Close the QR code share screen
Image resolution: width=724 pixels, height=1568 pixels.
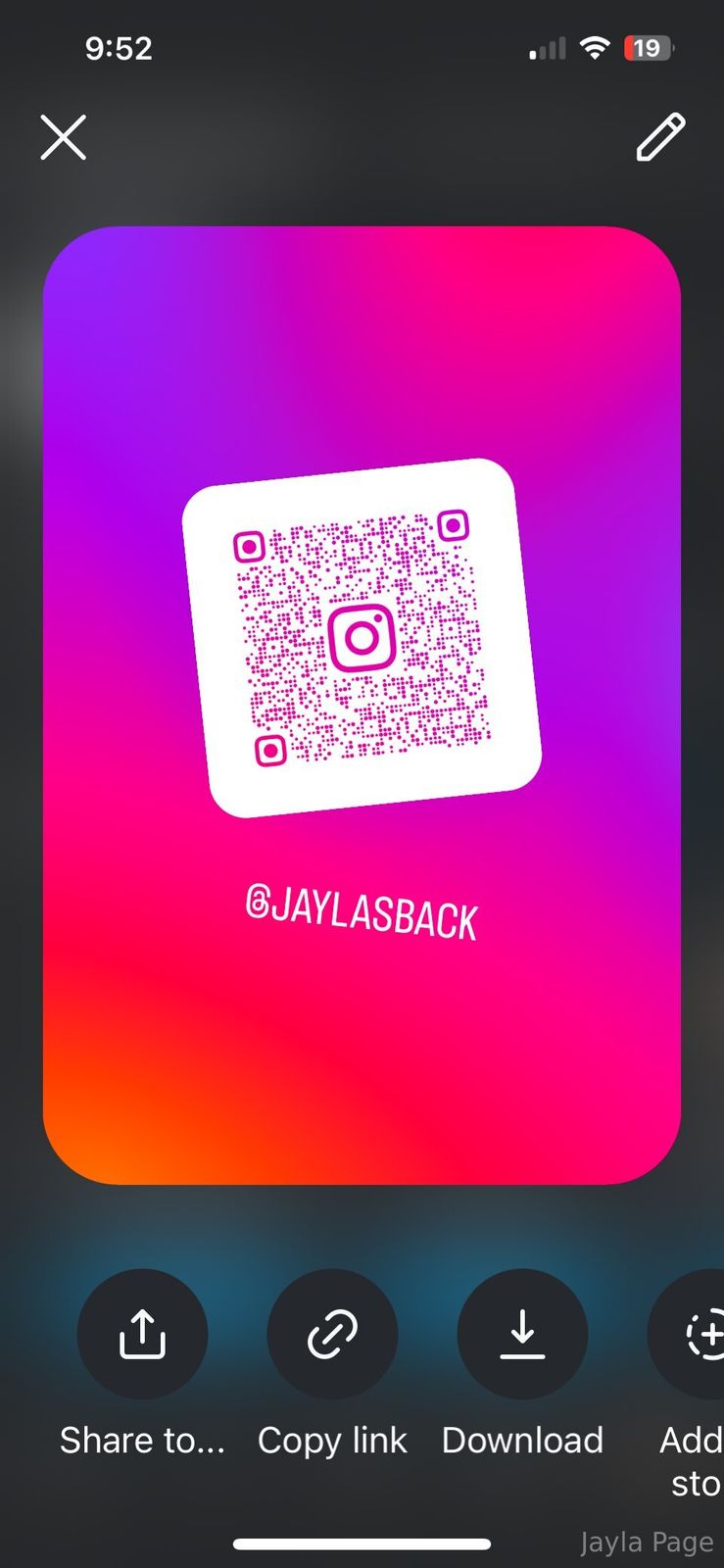pyautogui.click(x=64, y=137)
